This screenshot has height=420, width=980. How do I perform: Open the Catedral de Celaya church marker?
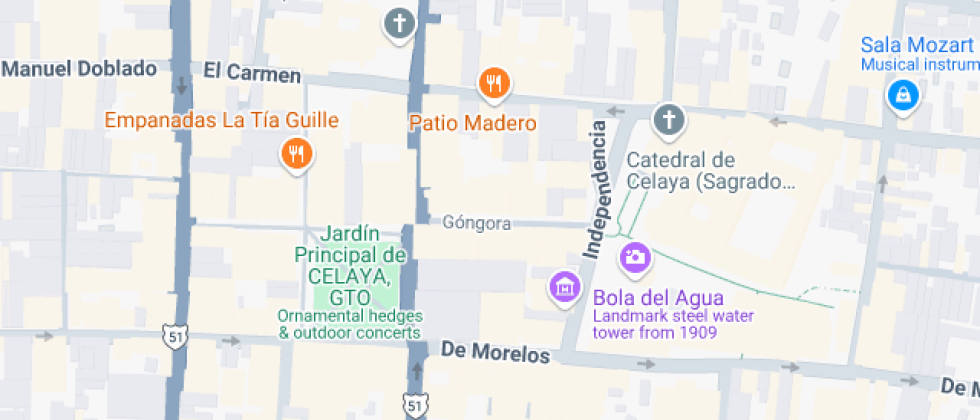(668, 121)
